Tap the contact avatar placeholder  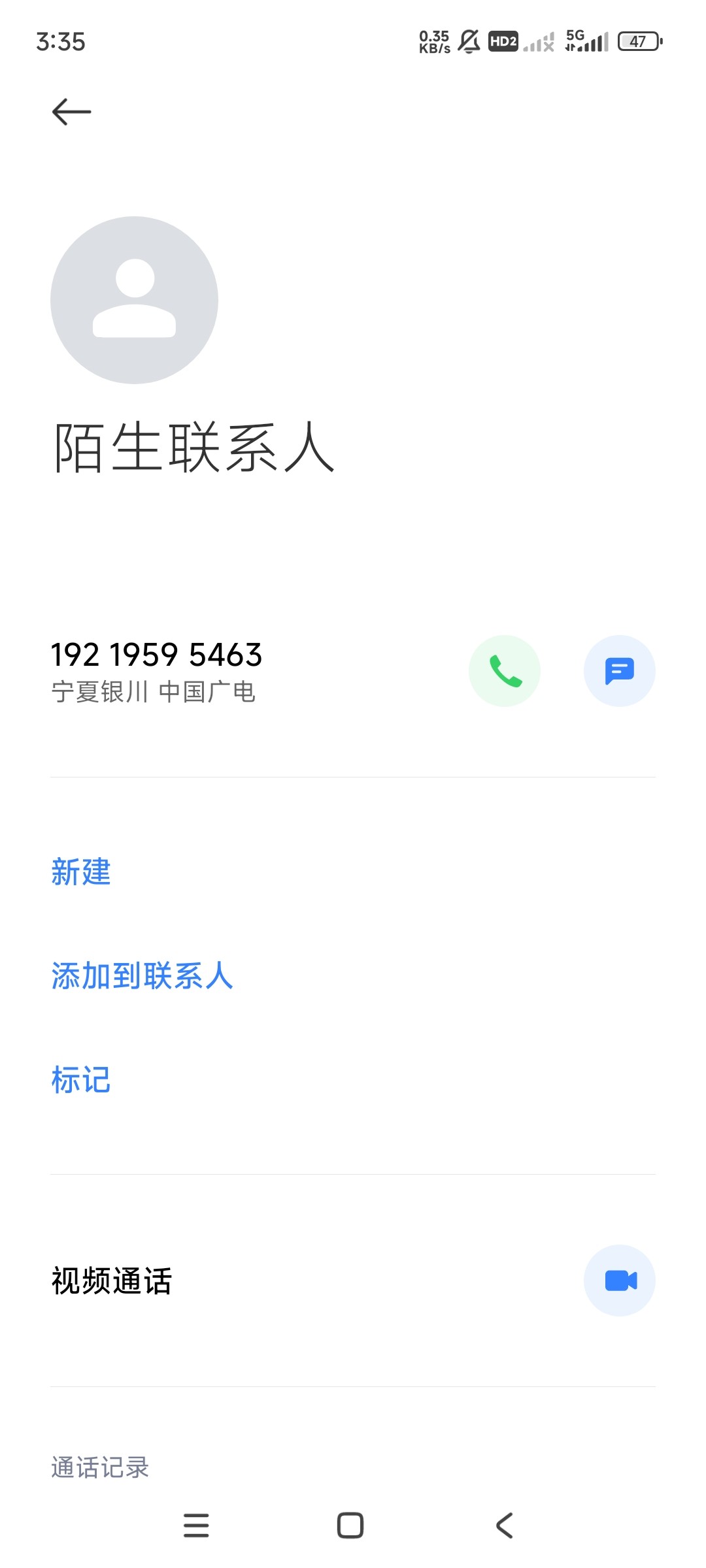pos(134,300)
